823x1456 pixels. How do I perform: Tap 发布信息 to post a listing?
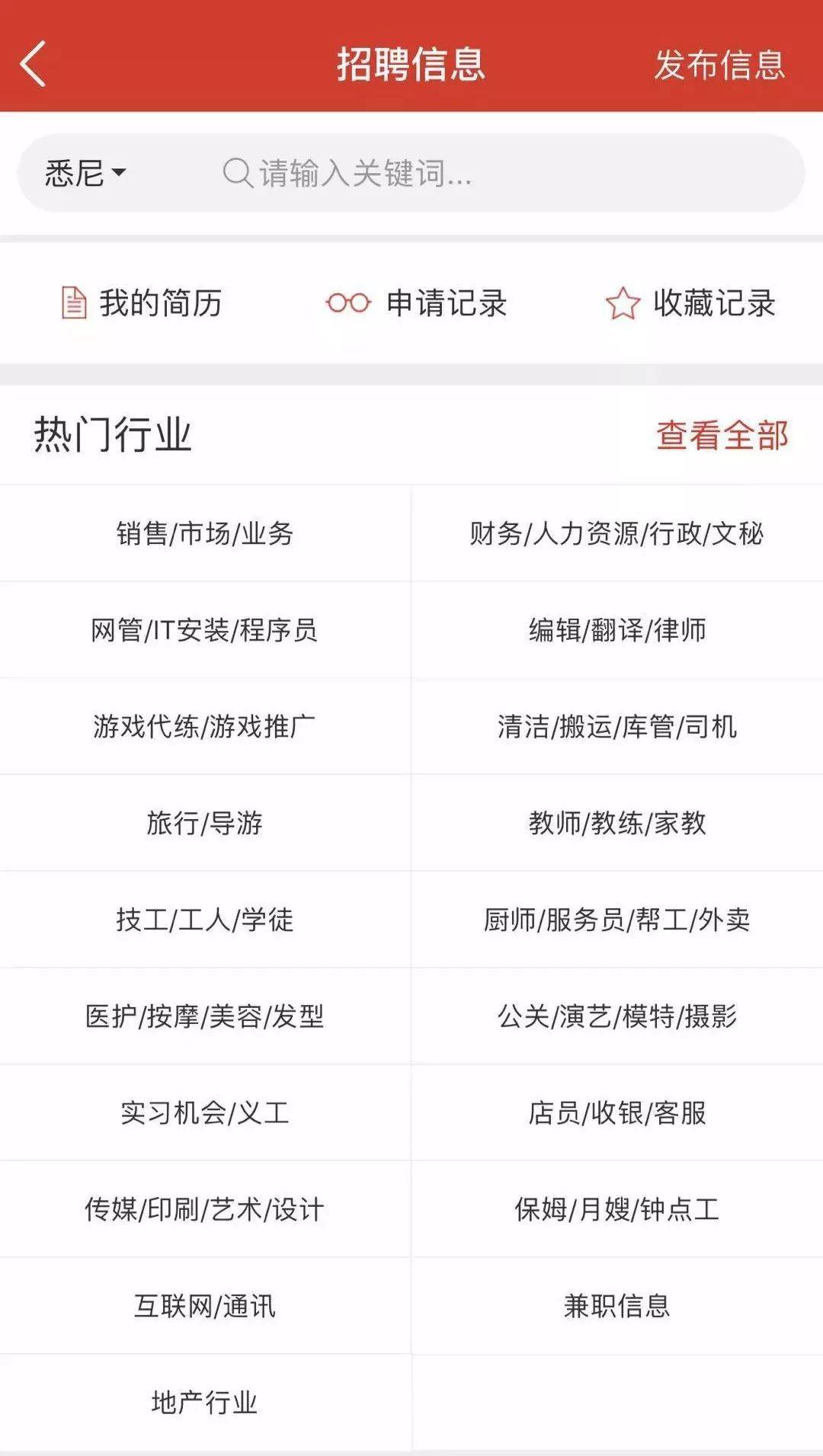(719, 65)
